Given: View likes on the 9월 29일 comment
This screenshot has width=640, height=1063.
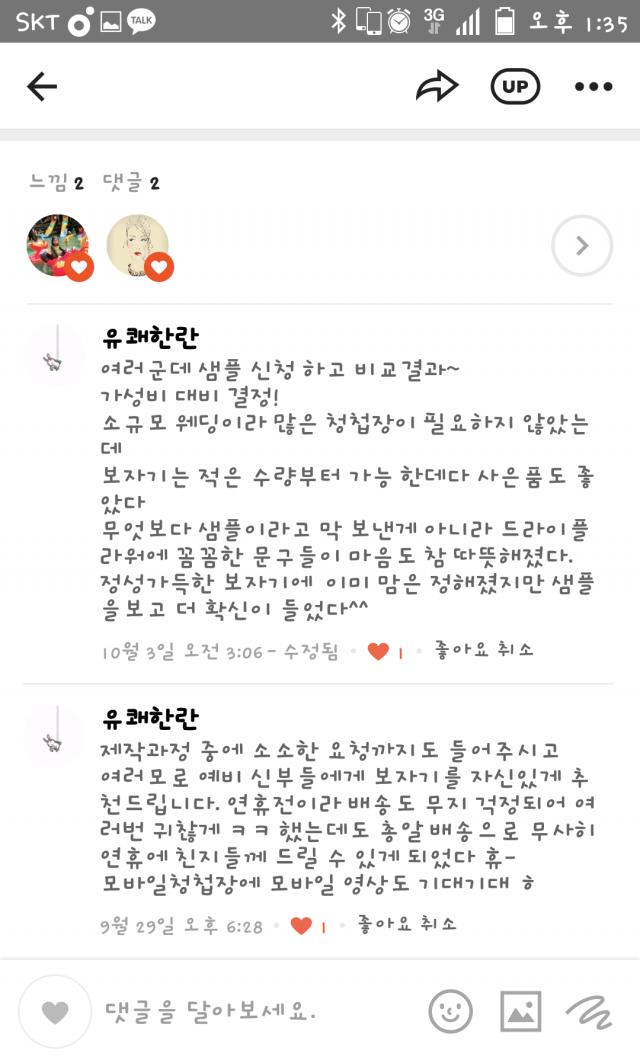Looking at the screenshot, I should tap(308, 925).
